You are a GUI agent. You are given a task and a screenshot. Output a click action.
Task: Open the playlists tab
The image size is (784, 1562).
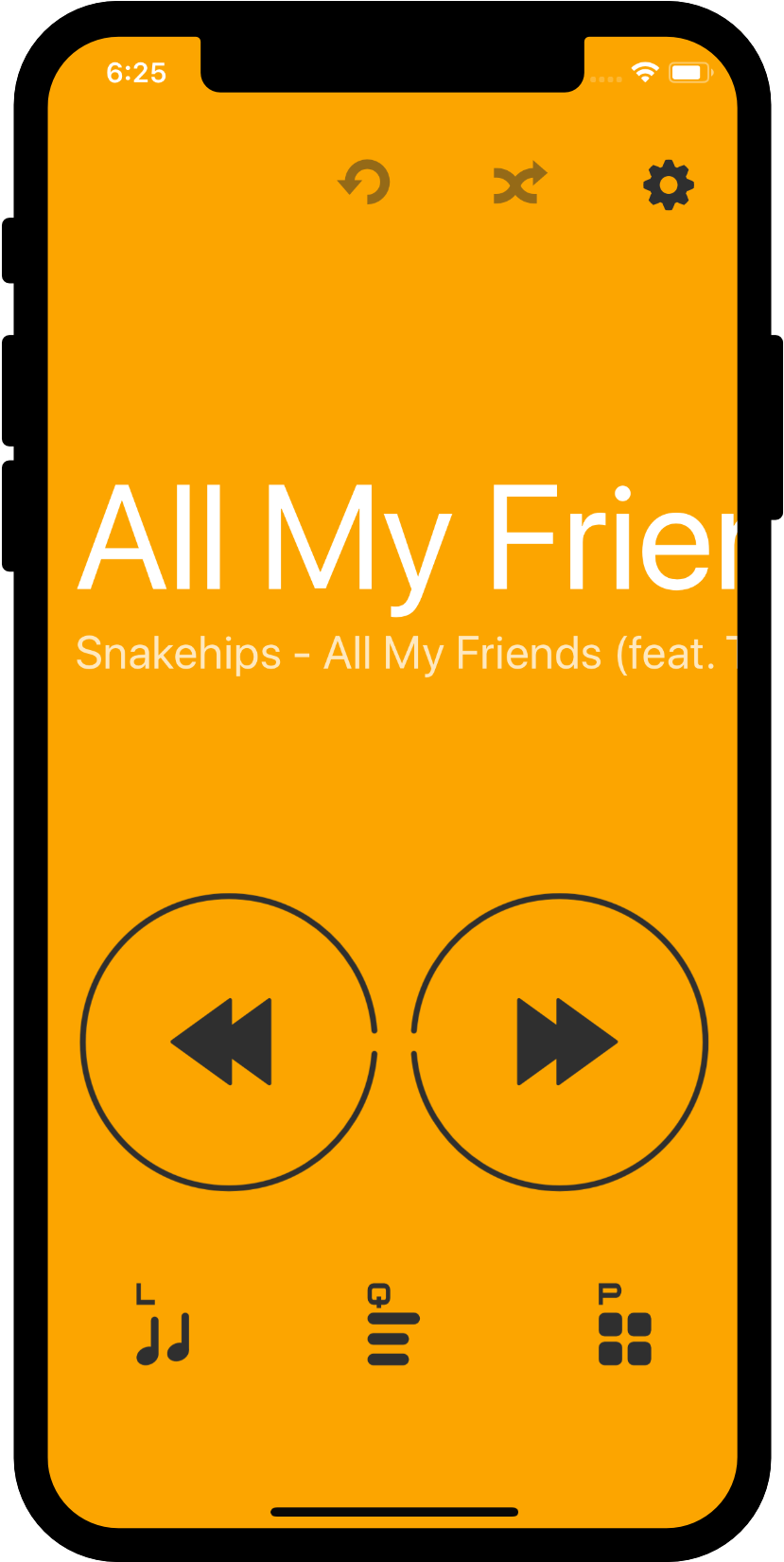click(624, 1326)
